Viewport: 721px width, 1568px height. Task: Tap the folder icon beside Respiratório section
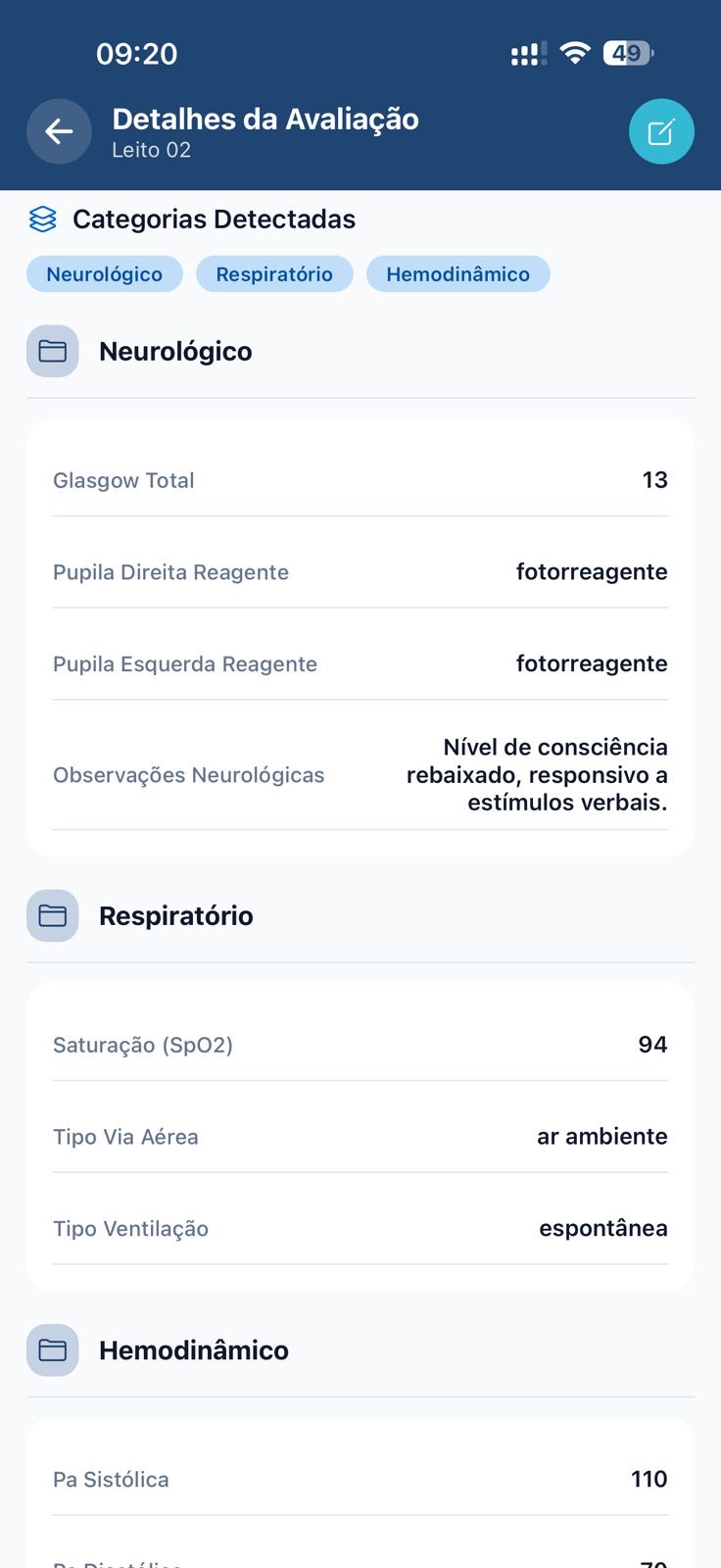click(52, 915)
